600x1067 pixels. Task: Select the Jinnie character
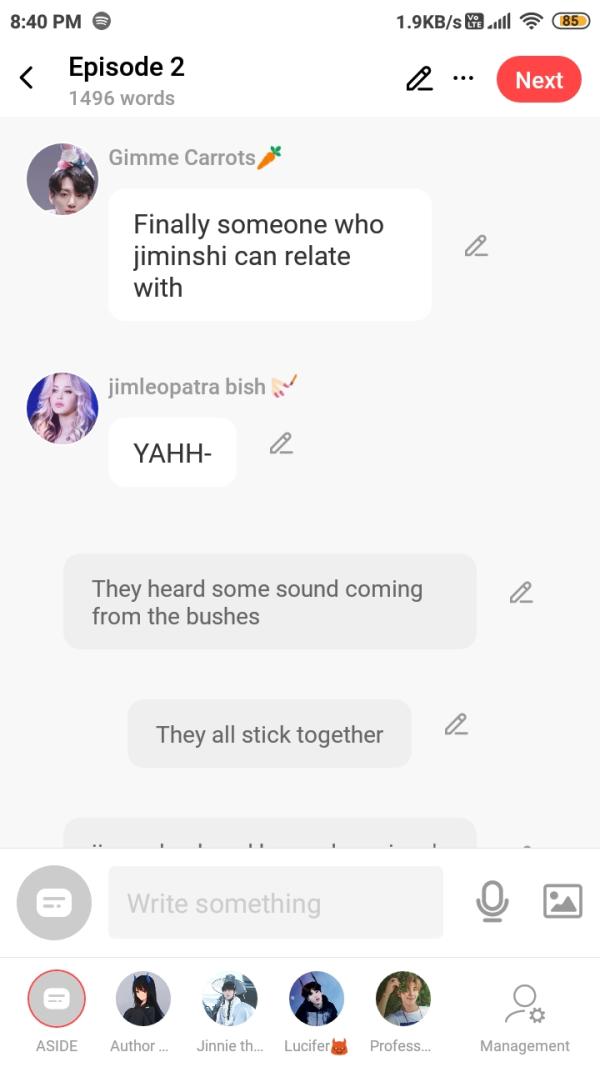[x=230, y=998]
